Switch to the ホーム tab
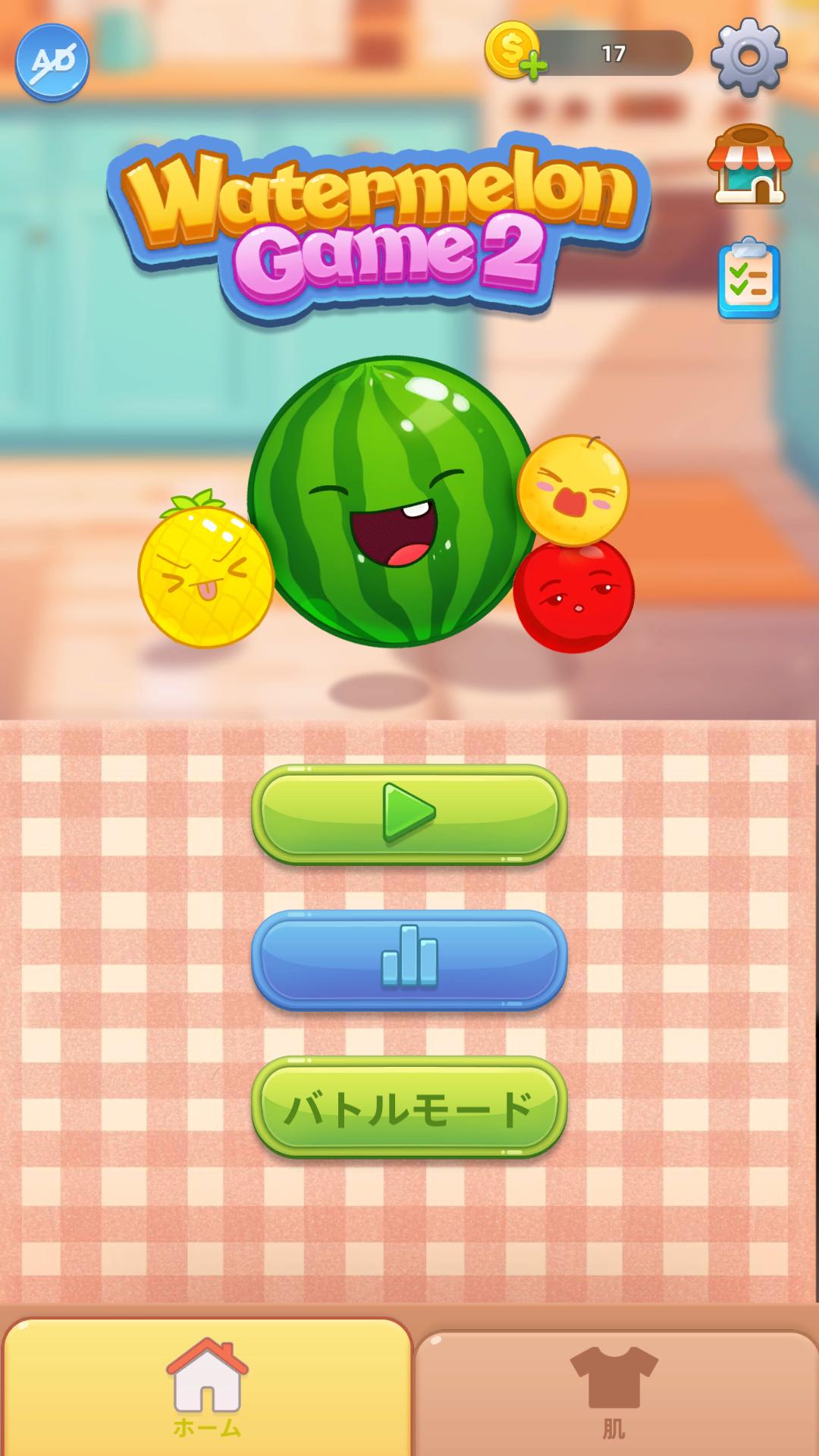The image size is (819, 1456). tap(207, 1388)
